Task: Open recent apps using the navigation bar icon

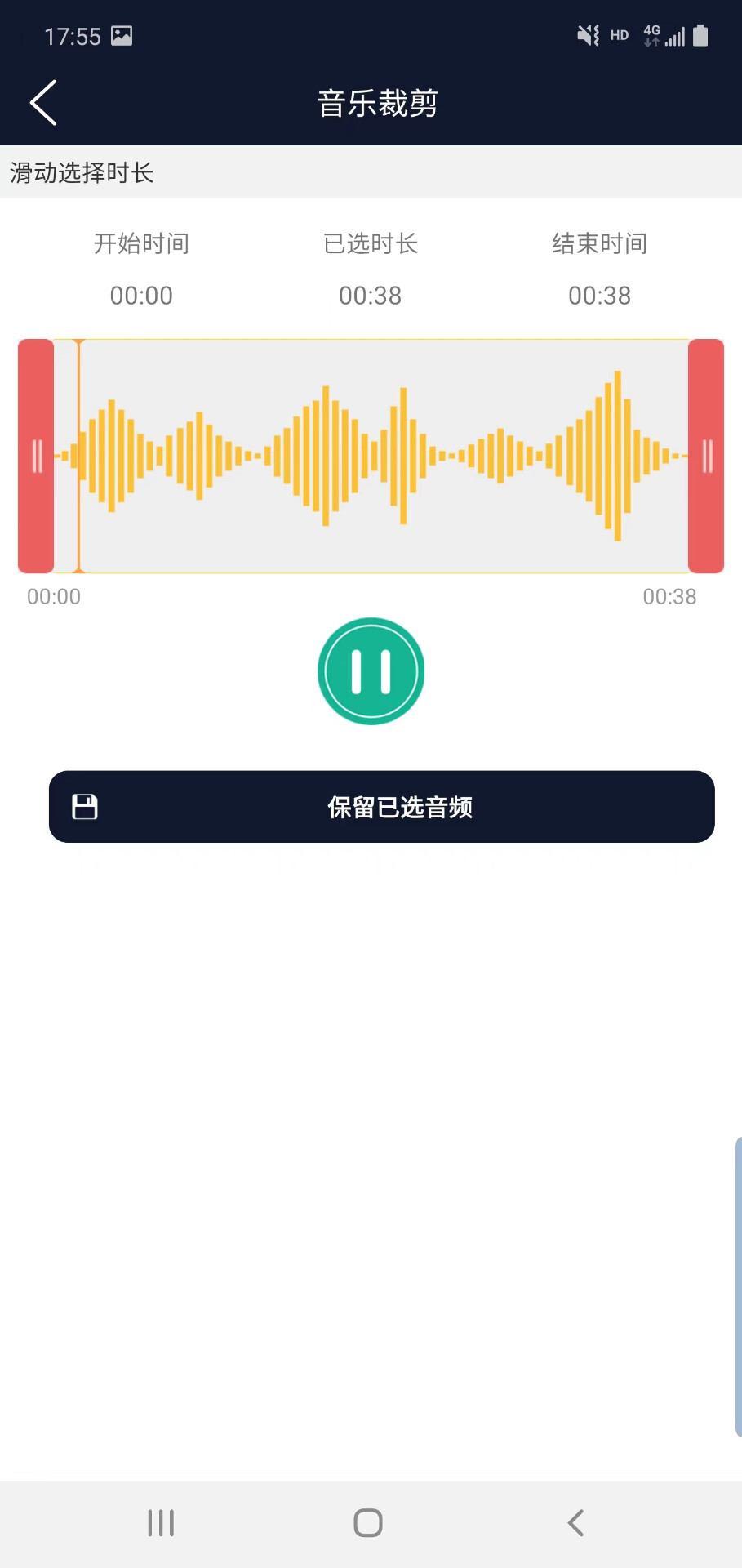Action: pyautogui.click(x=160, y=1521)
